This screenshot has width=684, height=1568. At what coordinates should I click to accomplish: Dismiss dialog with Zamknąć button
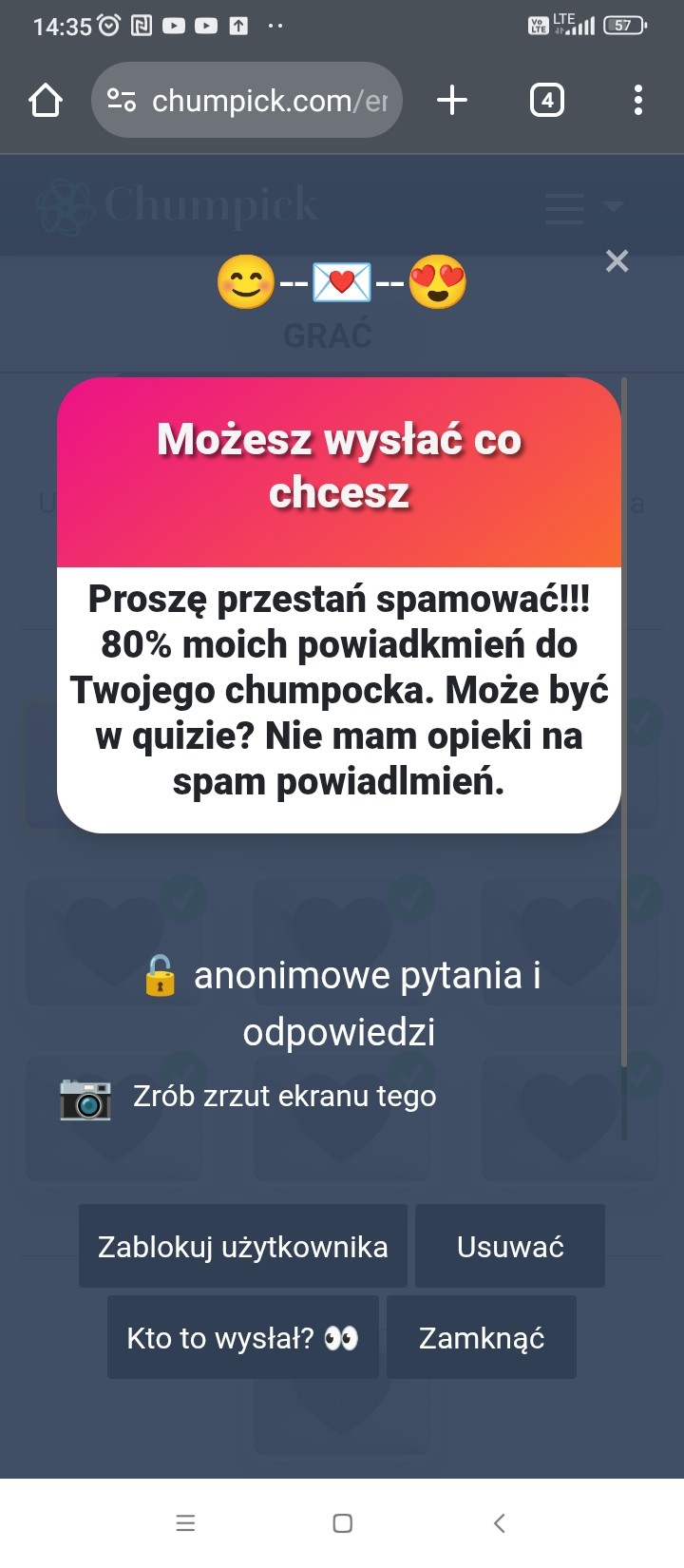[x=482, y=1337]
